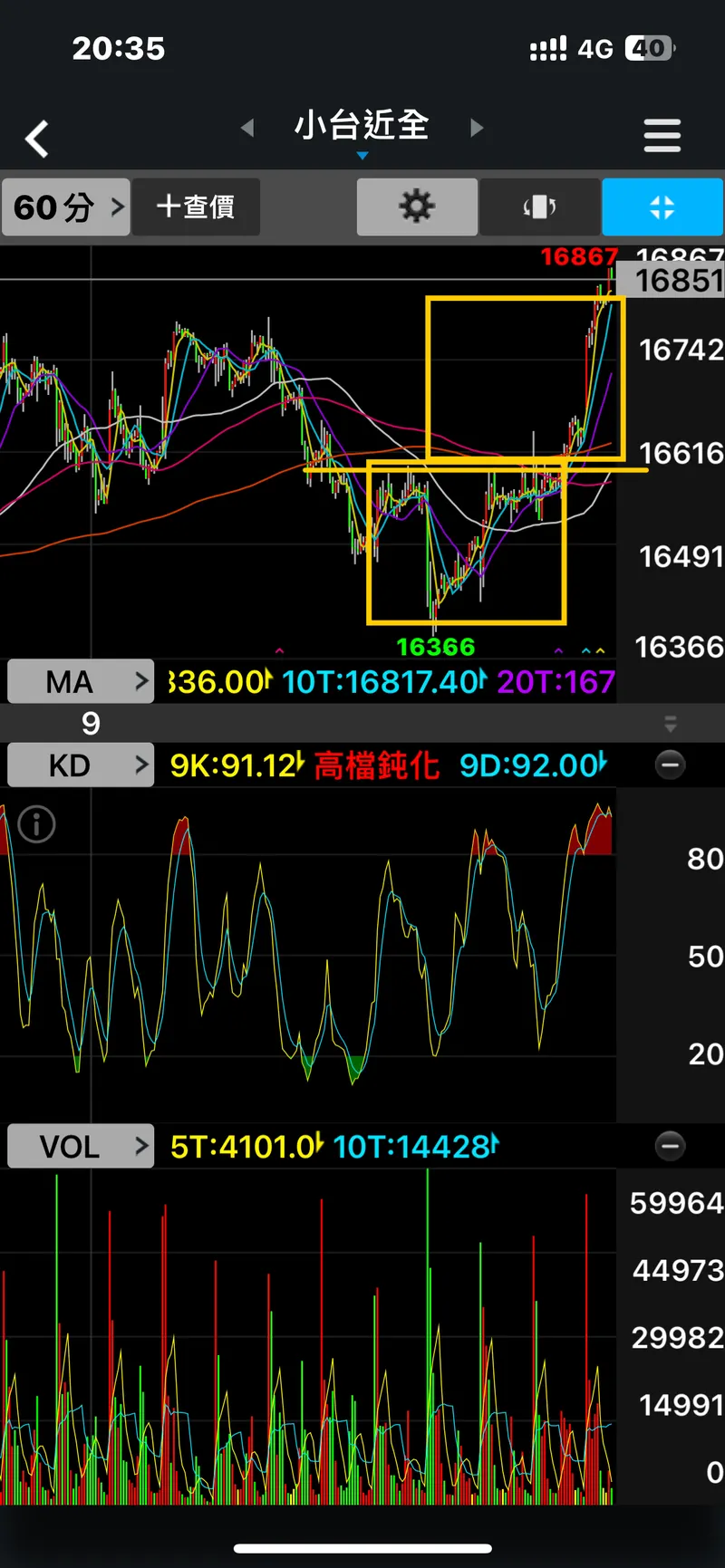Tap the 十查價 price-check button

(196, 207)
